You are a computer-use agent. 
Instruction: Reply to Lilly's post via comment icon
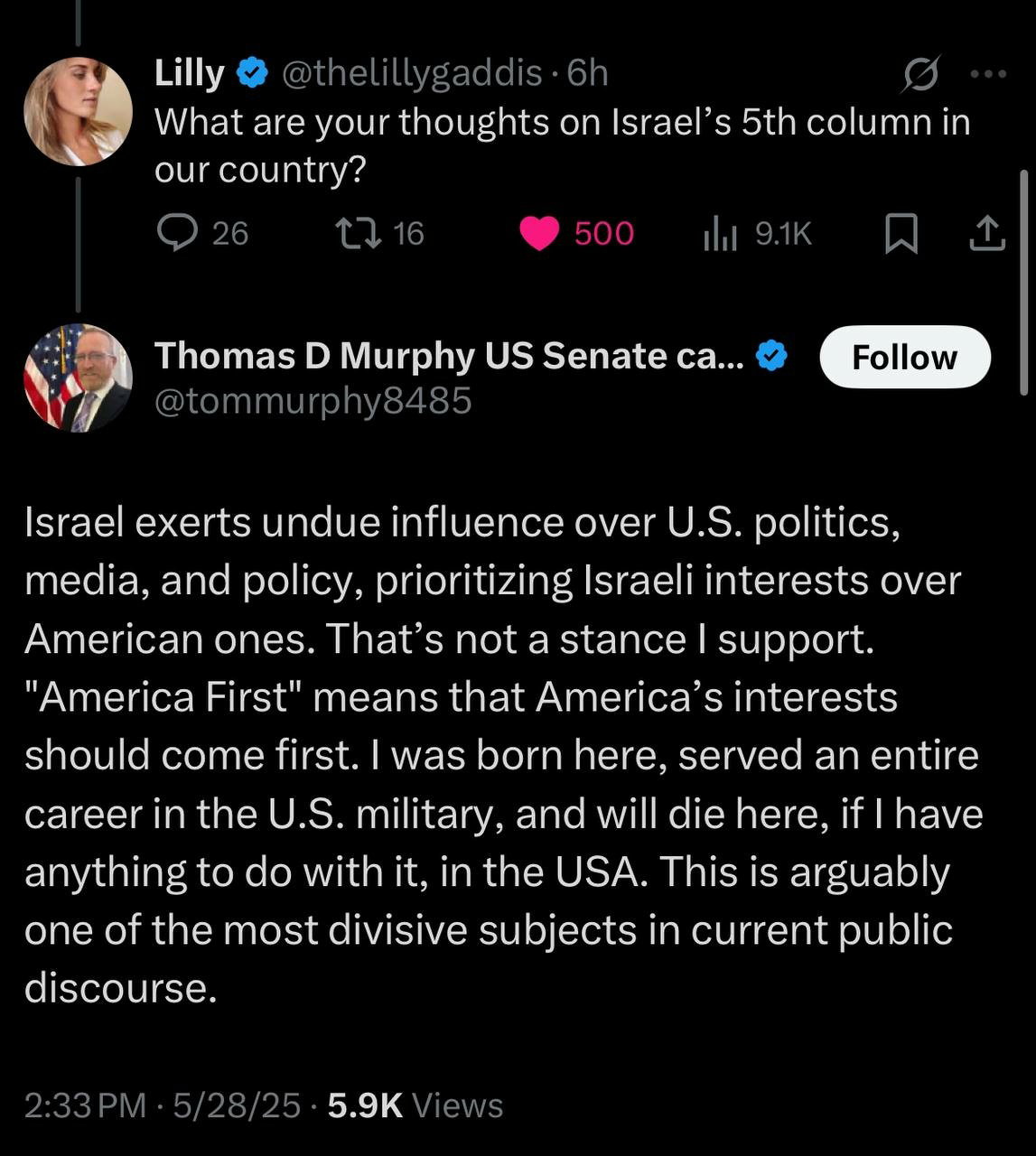tap(177, 233)
